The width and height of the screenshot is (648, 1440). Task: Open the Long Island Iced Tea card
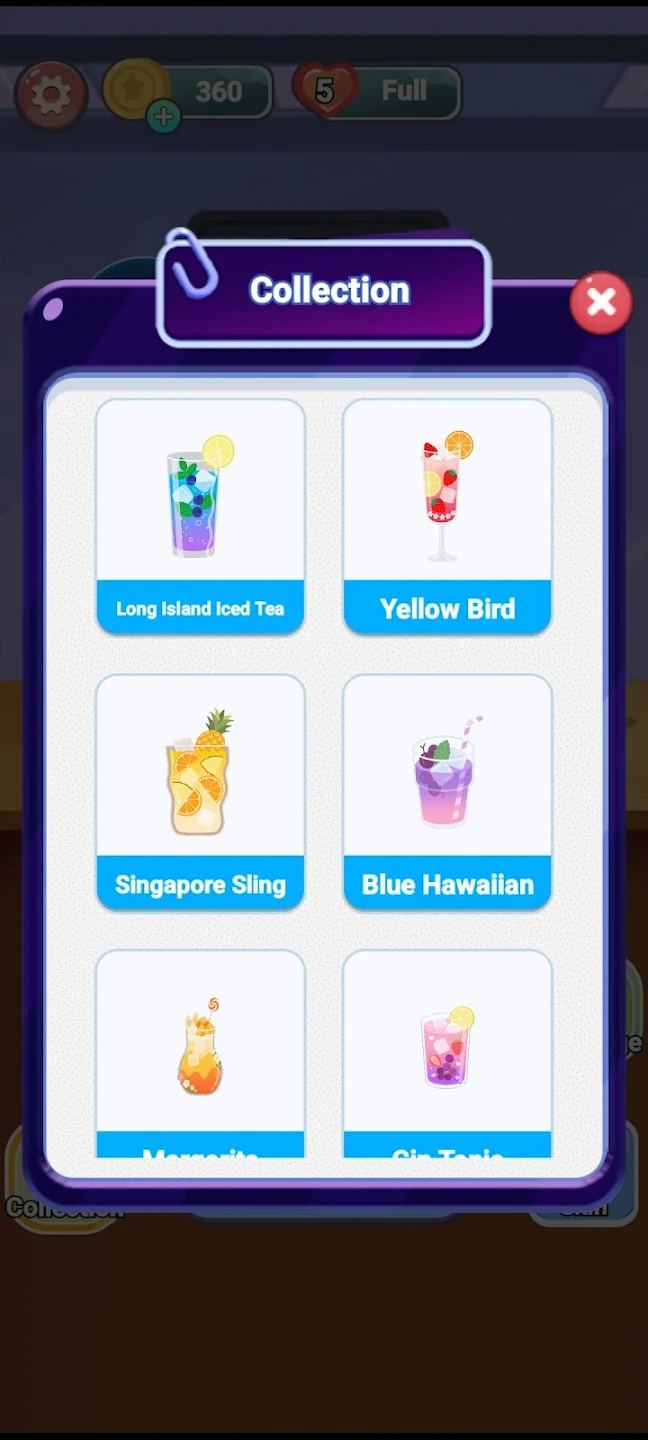[x=200, y=516]
